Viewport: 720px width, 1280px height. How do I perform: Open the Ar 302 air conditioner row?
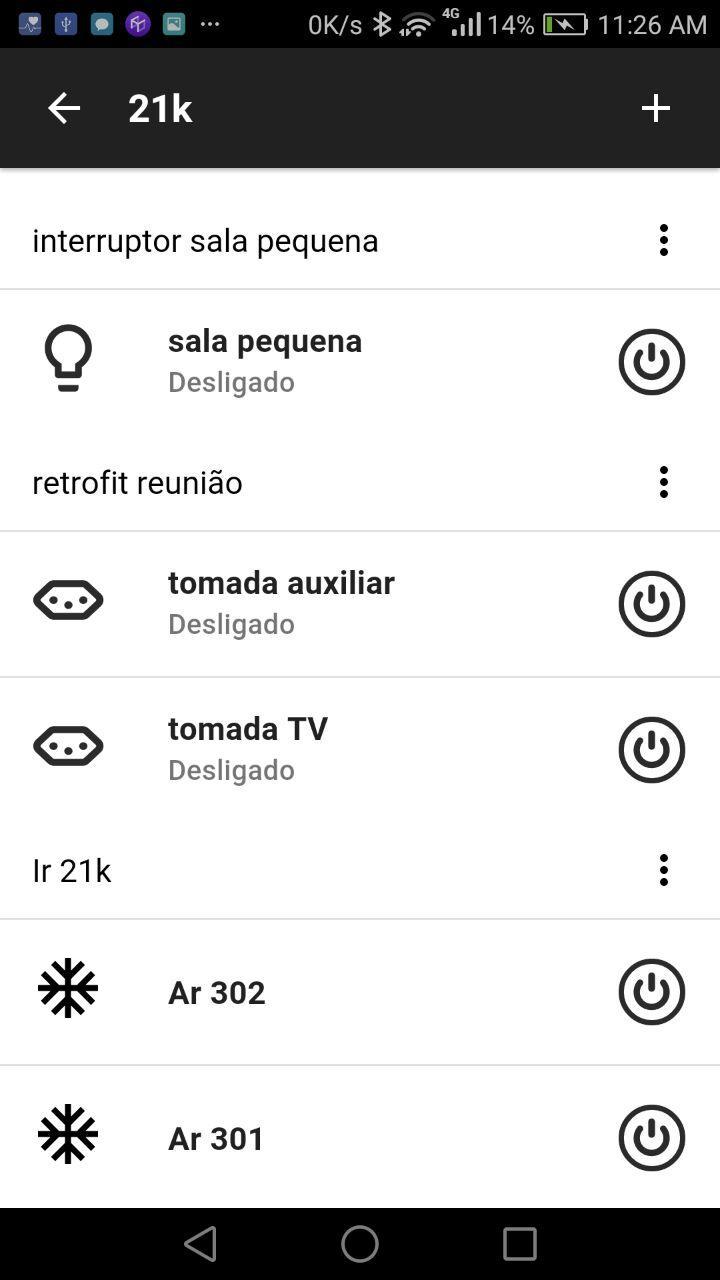(x=300, y=992)
